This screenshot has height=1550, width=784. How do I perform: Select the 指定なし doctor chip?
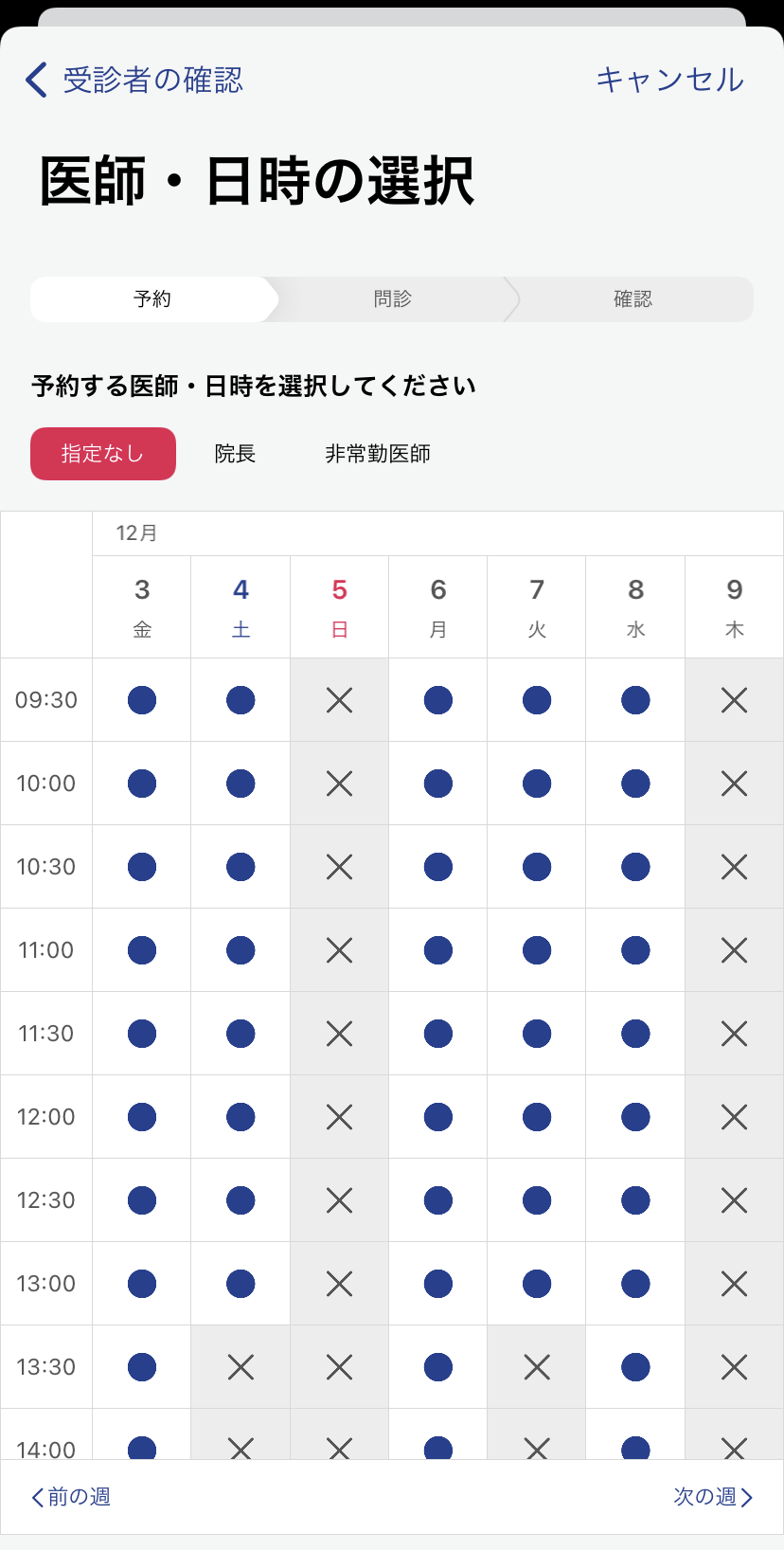pos(103,454)
